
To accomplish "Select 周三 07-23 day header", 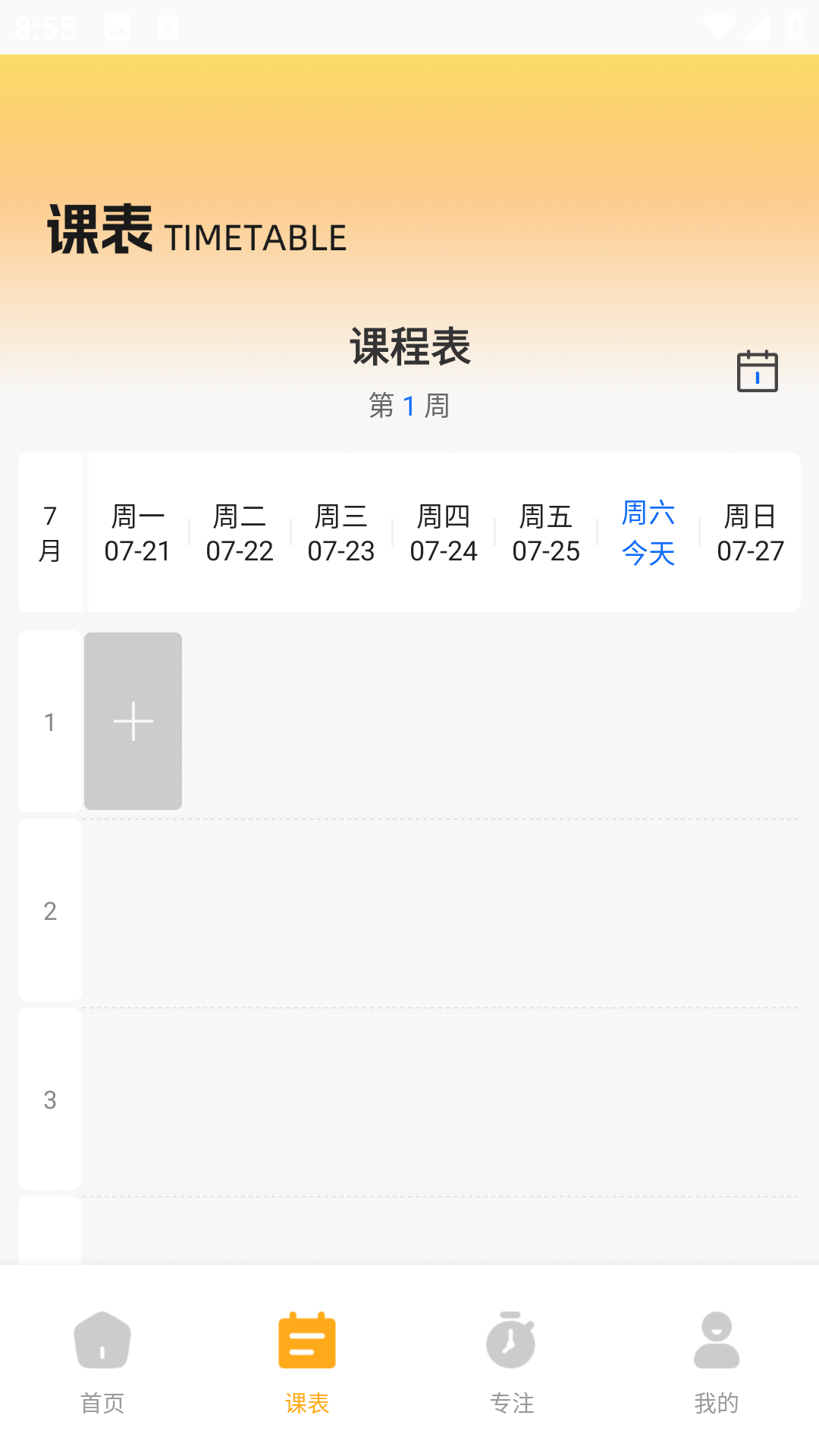I will coord(340,533).
